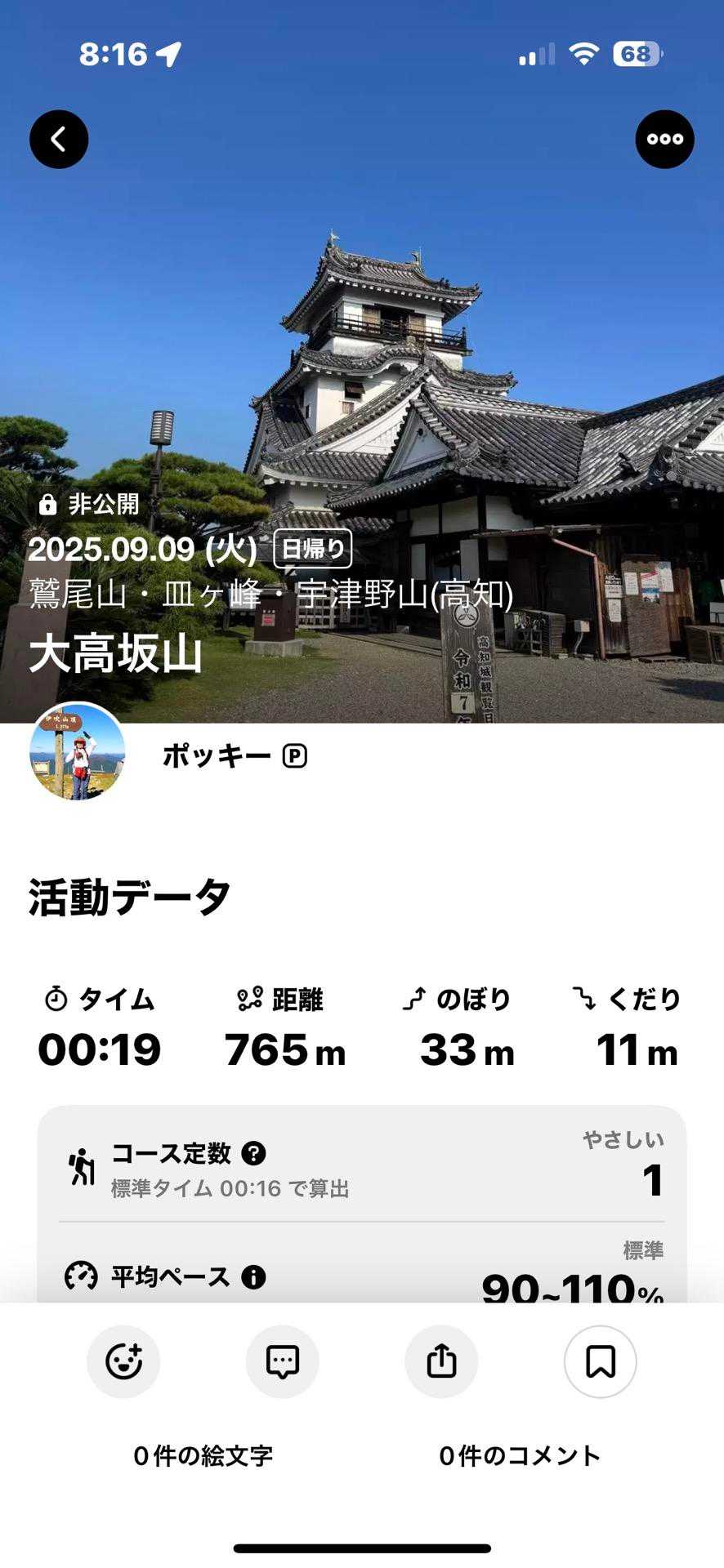Tap the コース定数 question mark help icon
The image size is (724, 1568).
(x=254, y=1153)
